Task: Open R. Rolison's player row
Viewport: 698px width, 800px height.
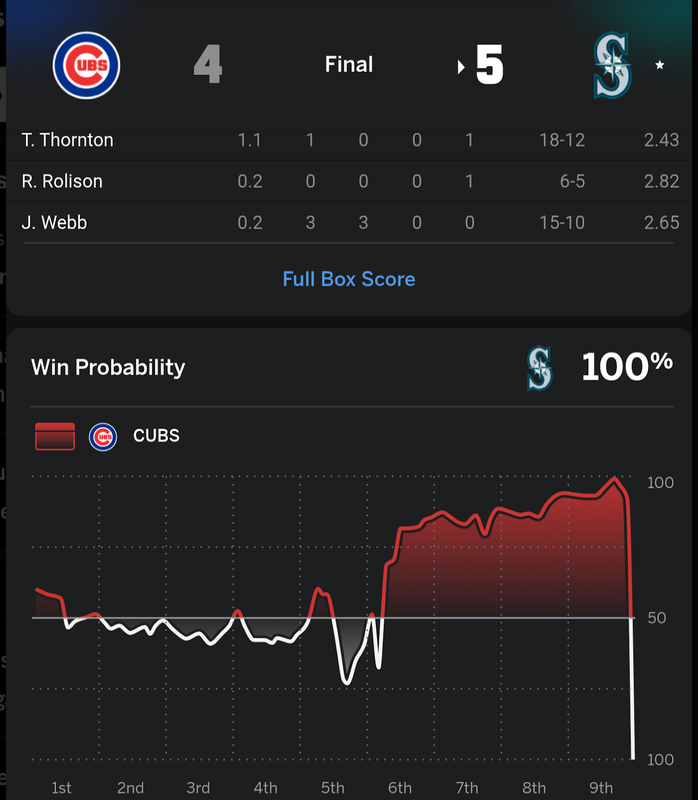Action: [x=349, y=181]
